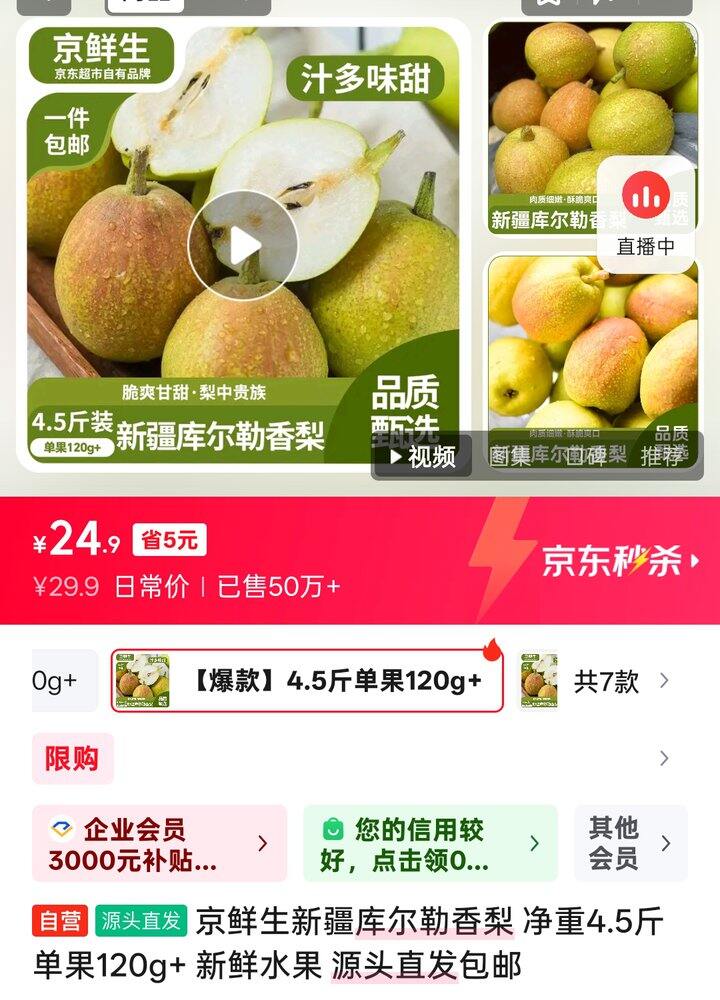720x1000 pixels.
Task: Switch to the 视频 tab
Action: coord(423,456)
